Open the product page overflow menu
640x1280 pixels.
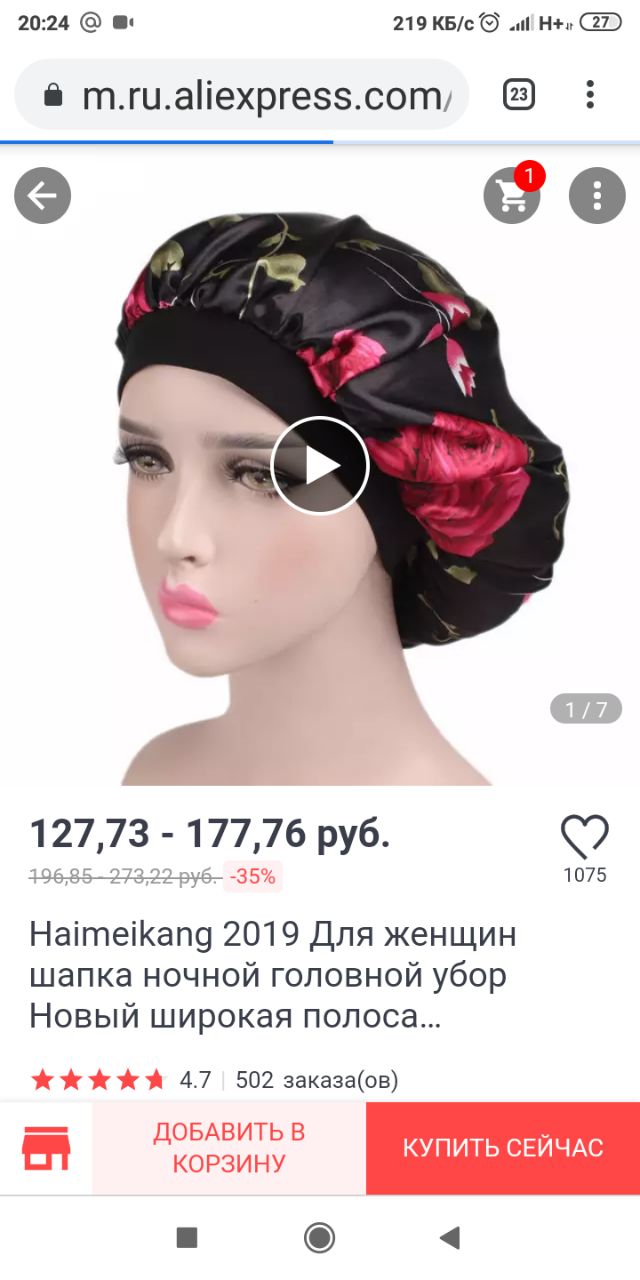pyautogui.click(x=597, y=195)
